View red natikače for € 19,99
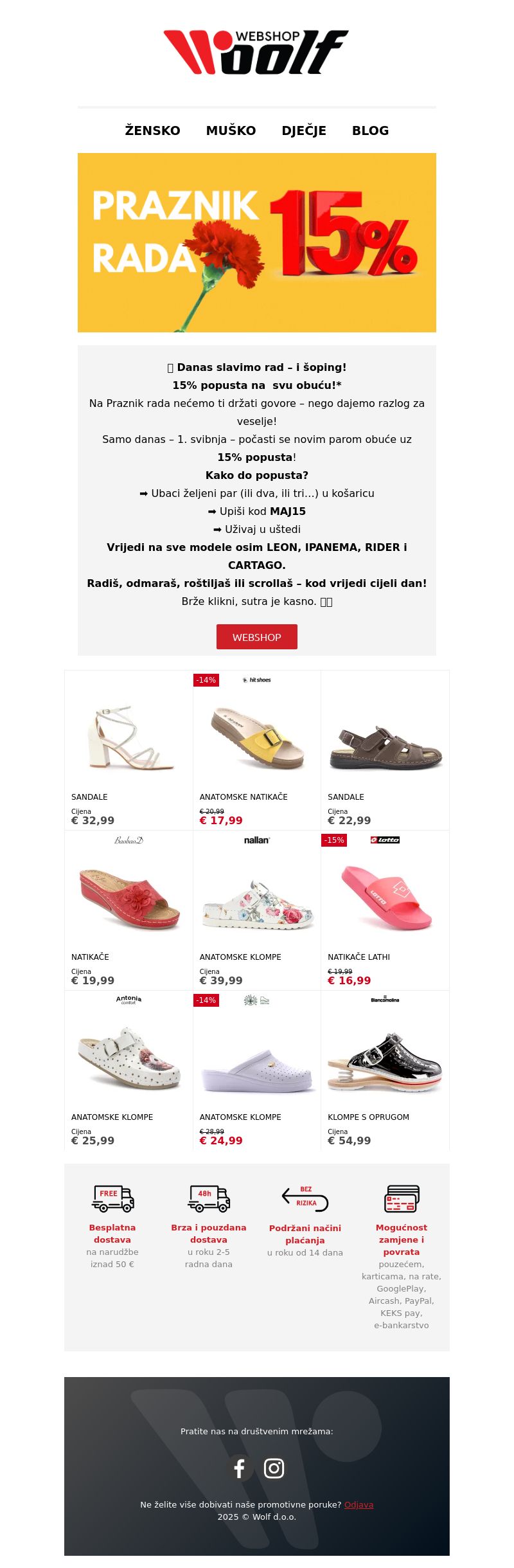 [128, 900]
